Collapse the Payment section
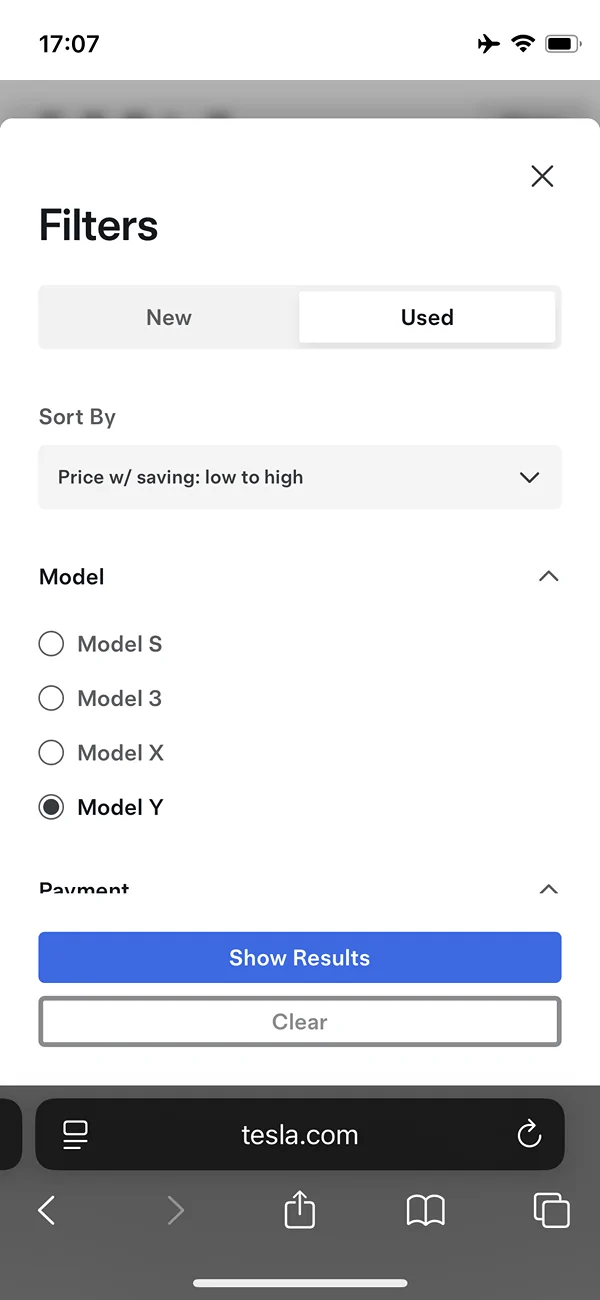The image size is (600, 1300). point(548,889)
